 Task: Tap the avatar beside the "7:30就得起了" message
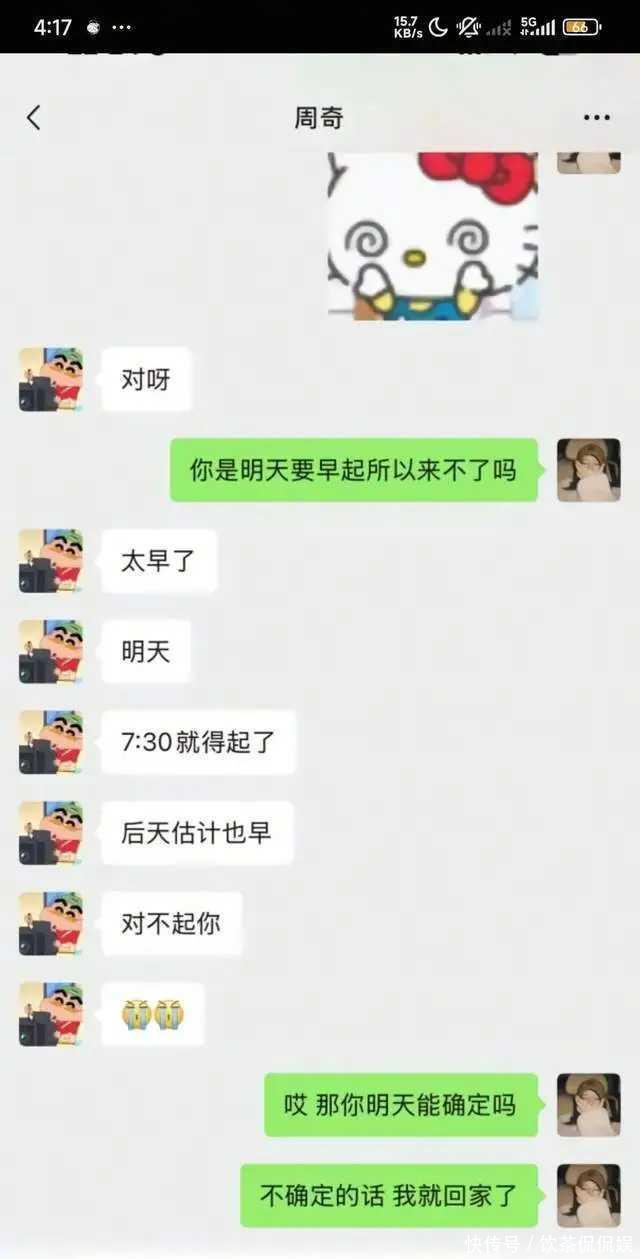(x=51, y=742)
